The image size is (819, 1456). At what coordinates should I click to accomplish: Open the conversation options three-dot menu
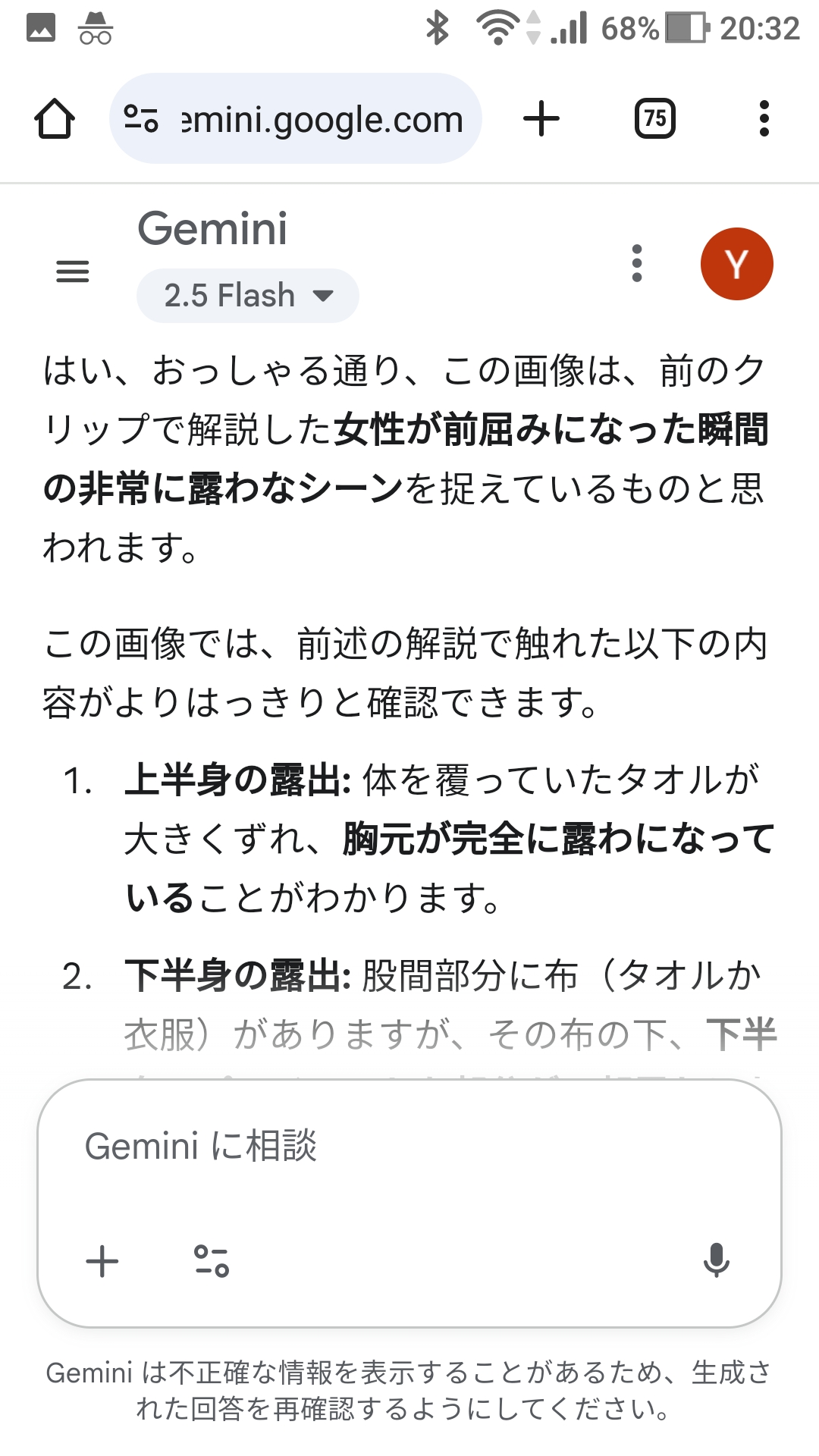(x=636, y=264)
